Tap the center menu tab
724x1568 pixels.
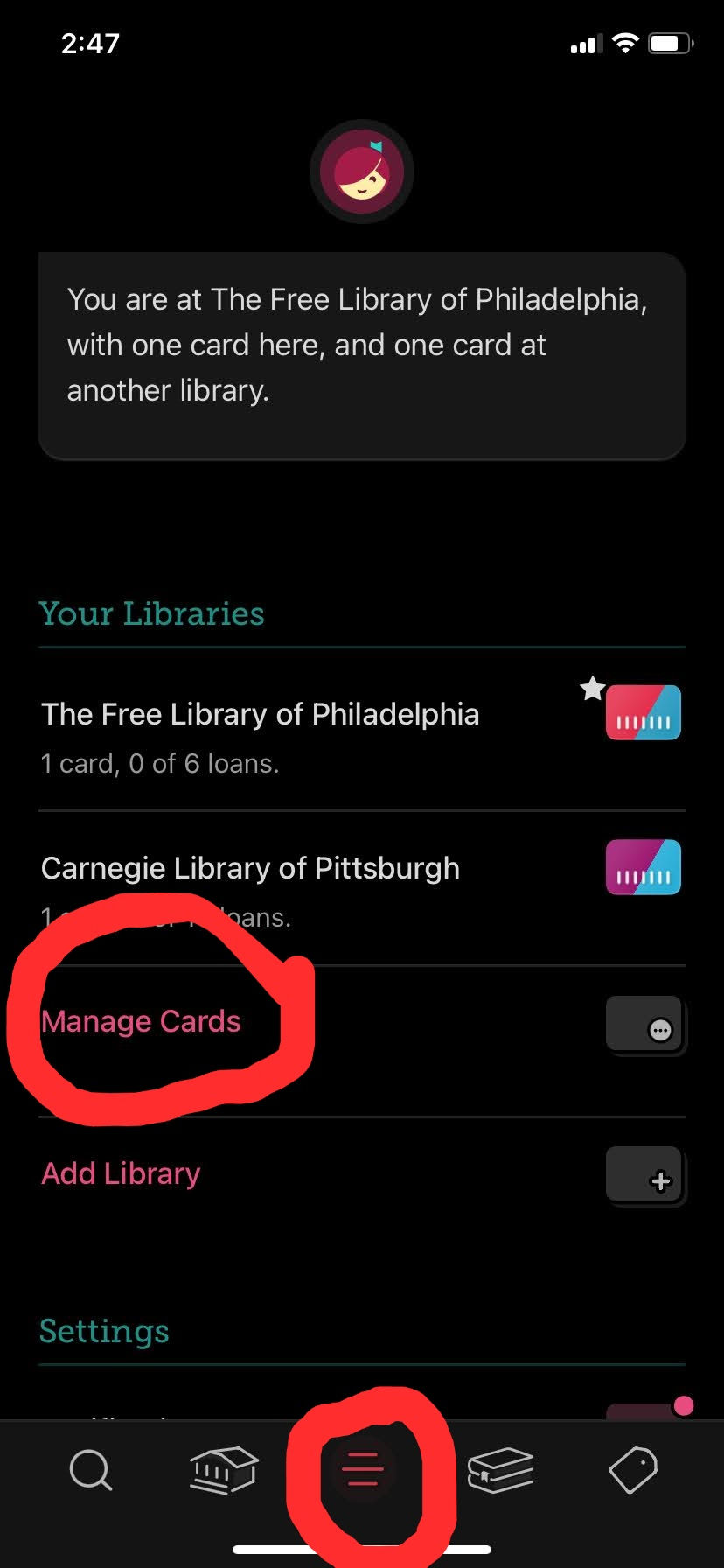(363, 1469)
